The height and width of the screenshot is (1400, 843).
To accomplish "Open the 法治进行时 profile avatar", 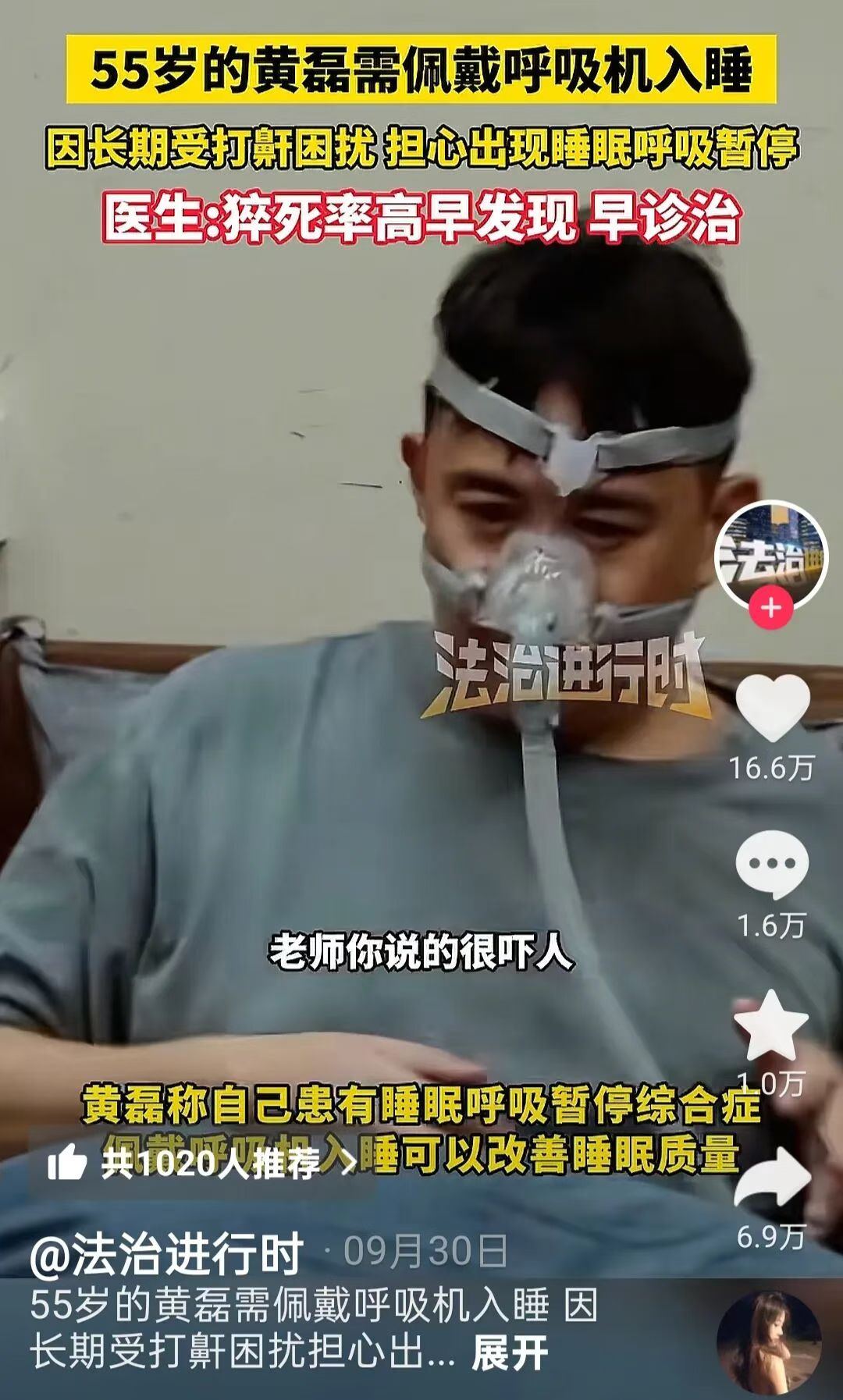I will [771, 554].
